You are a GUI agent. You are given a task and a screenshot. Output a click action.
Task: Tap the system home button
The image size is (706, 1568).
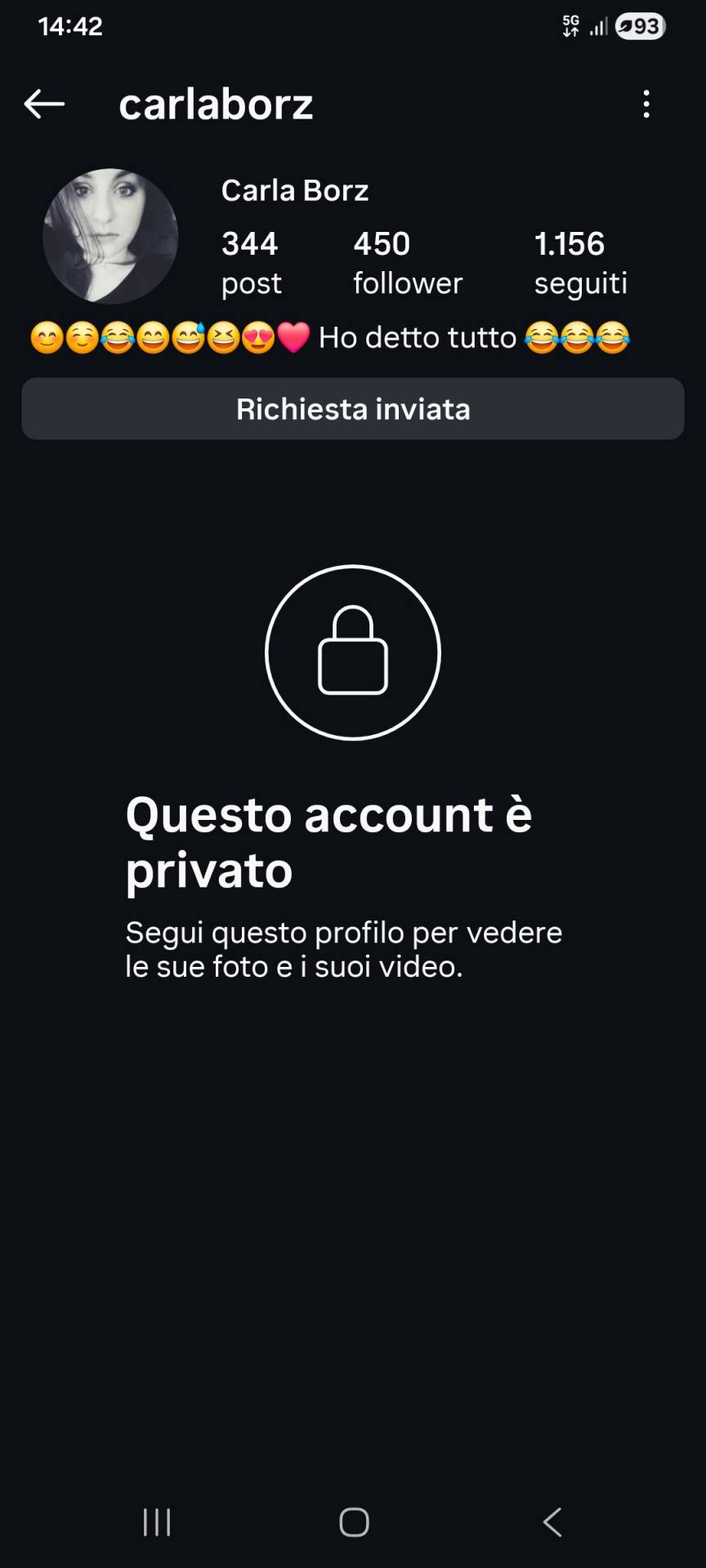[x=354, y=1521]
